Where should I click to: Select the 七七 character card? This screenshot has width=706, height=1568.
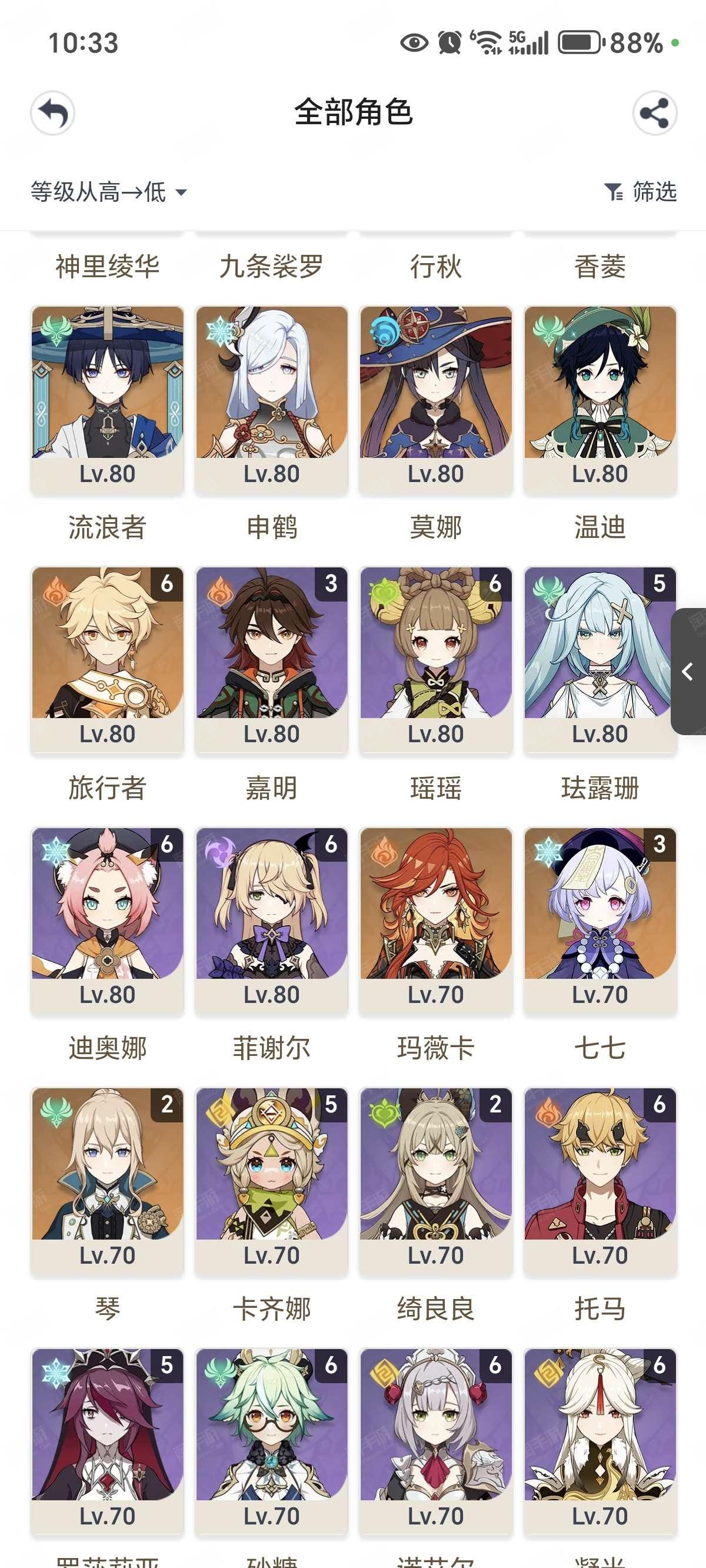600,920
